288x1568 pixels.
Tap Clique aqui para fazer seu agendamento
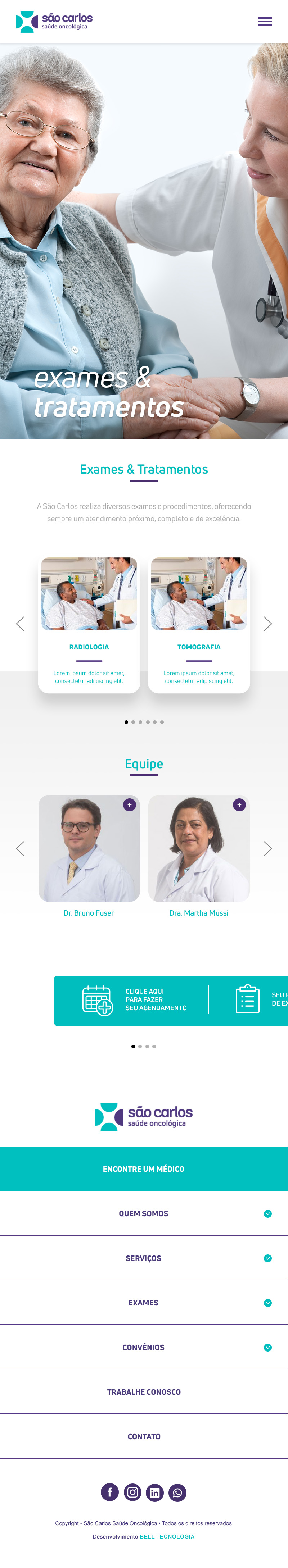135,999
